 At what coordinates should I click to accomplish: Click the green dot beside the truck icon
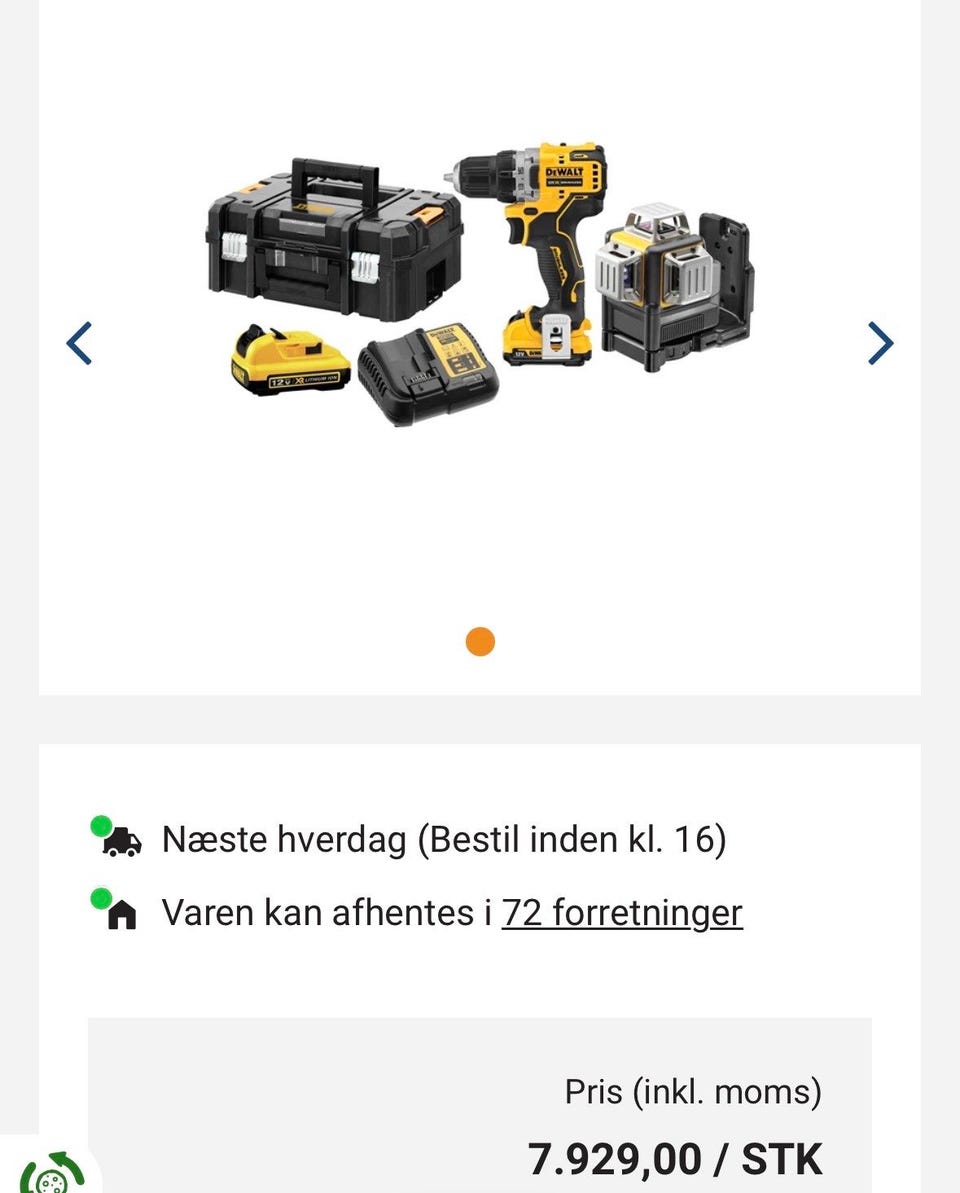coord(100,825)
